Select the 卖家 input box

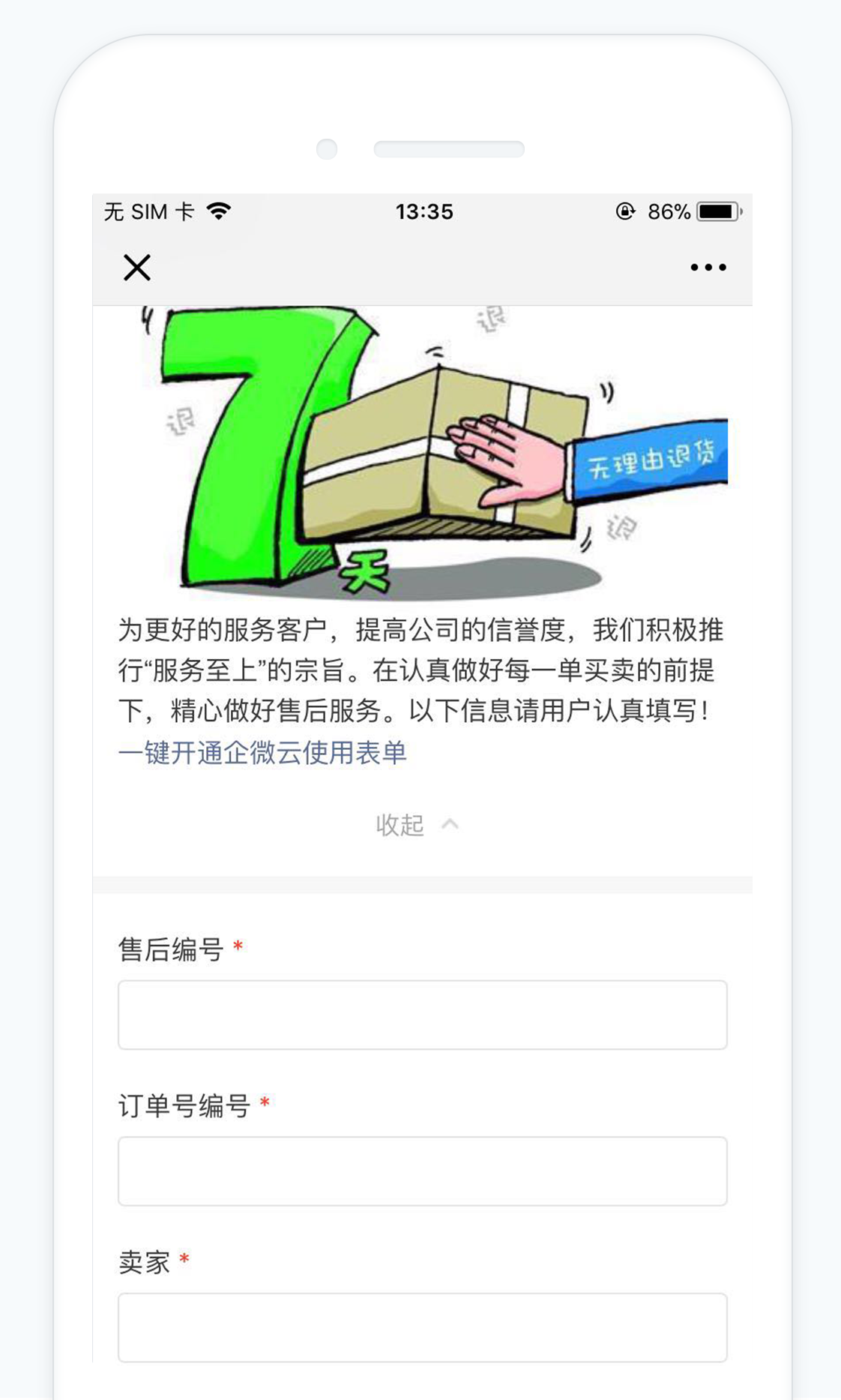[423, 1327]
